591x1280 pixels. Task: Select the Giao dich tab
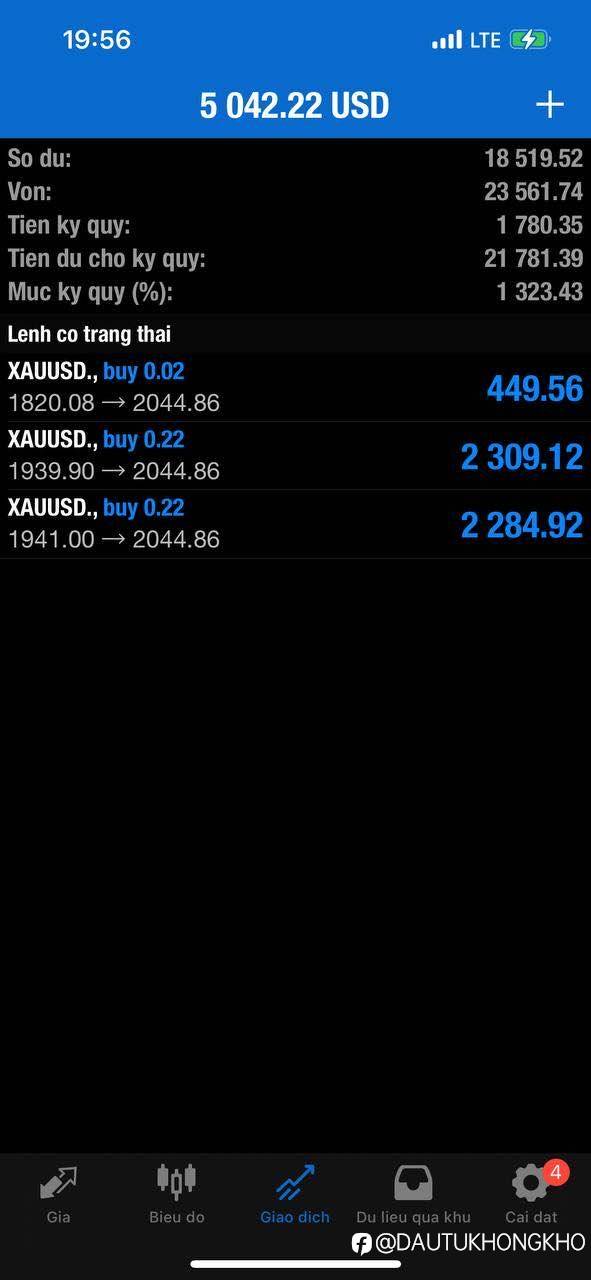[295, 1193]
